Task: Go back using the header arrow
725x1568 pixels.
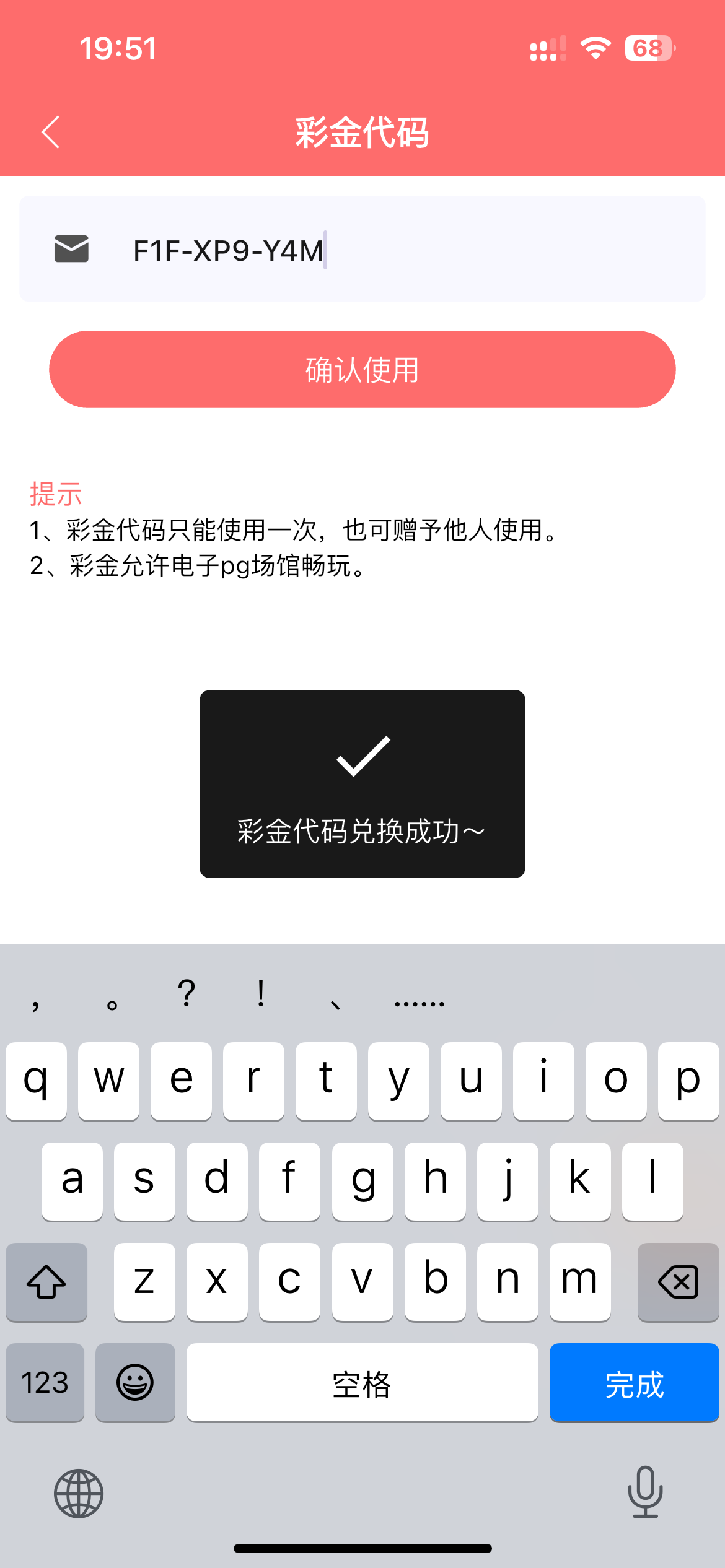Action: [51, 132]
